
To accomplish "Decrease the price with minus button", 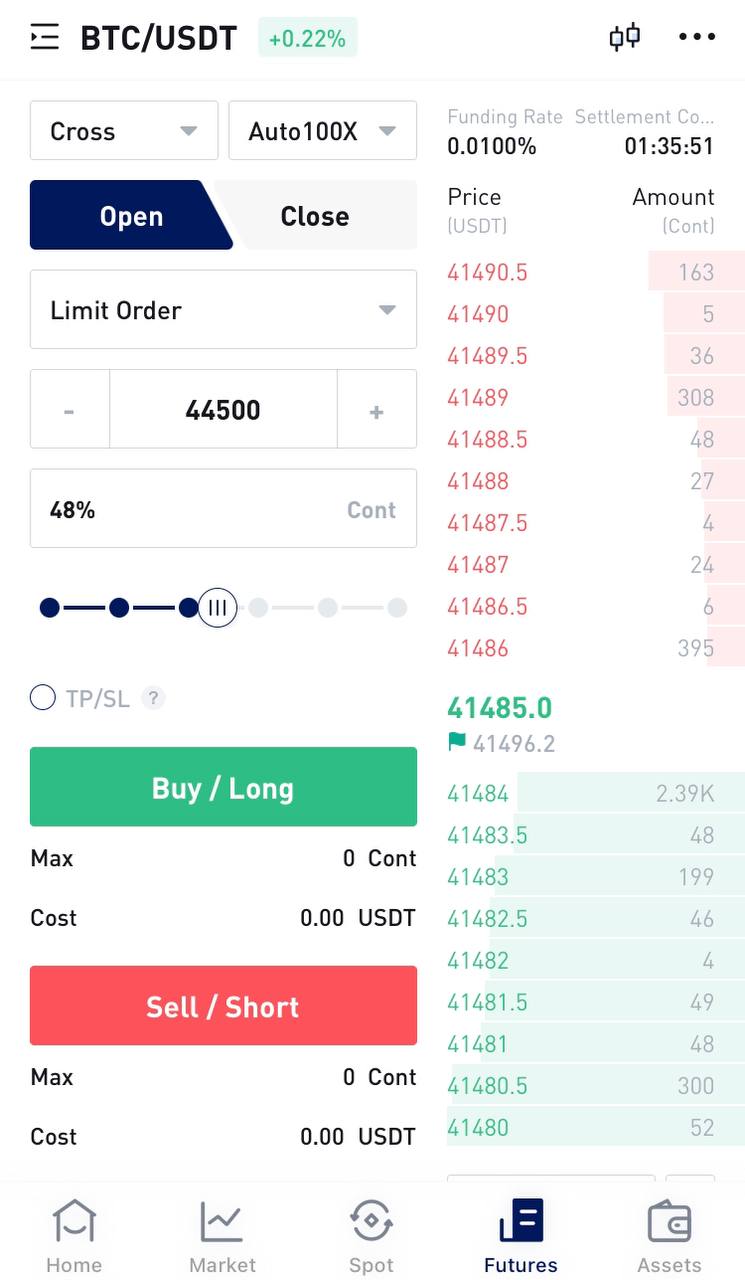I will point(69,410).
